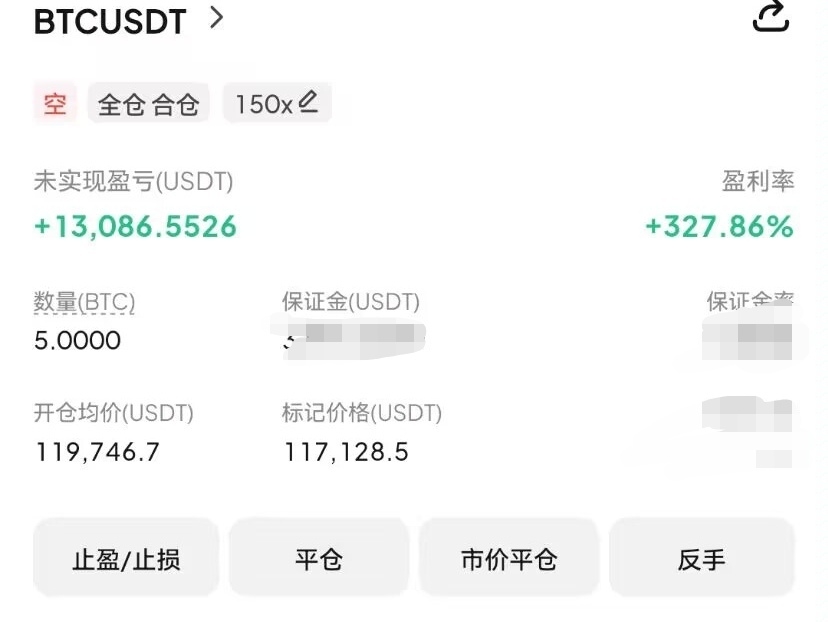Share this BTCUSDT position

click(770, 18)
